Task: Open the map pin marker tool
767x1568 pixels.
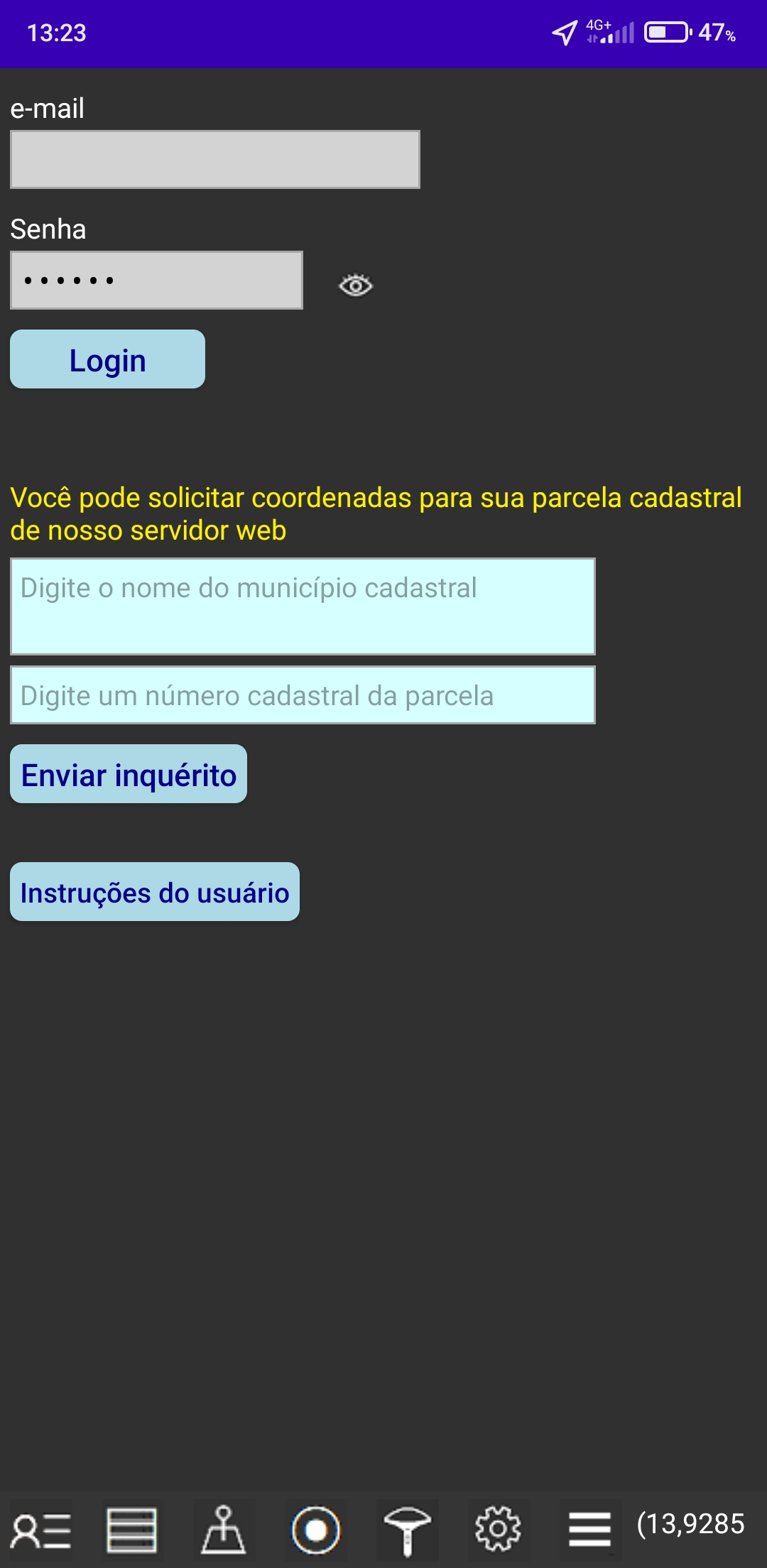Action: (x=224, y=1531)
